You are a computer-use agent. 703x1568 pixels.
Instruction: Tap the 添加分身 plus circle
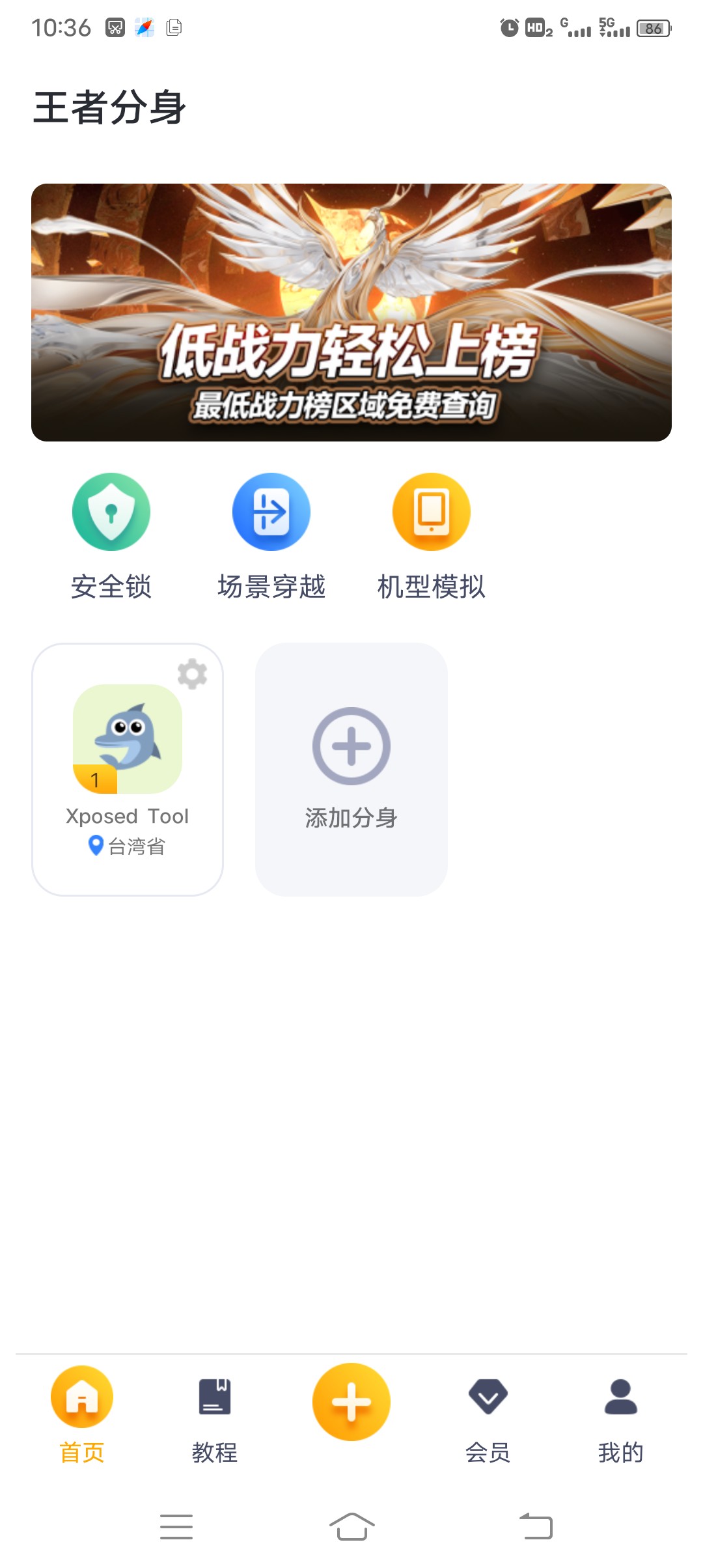351,746
